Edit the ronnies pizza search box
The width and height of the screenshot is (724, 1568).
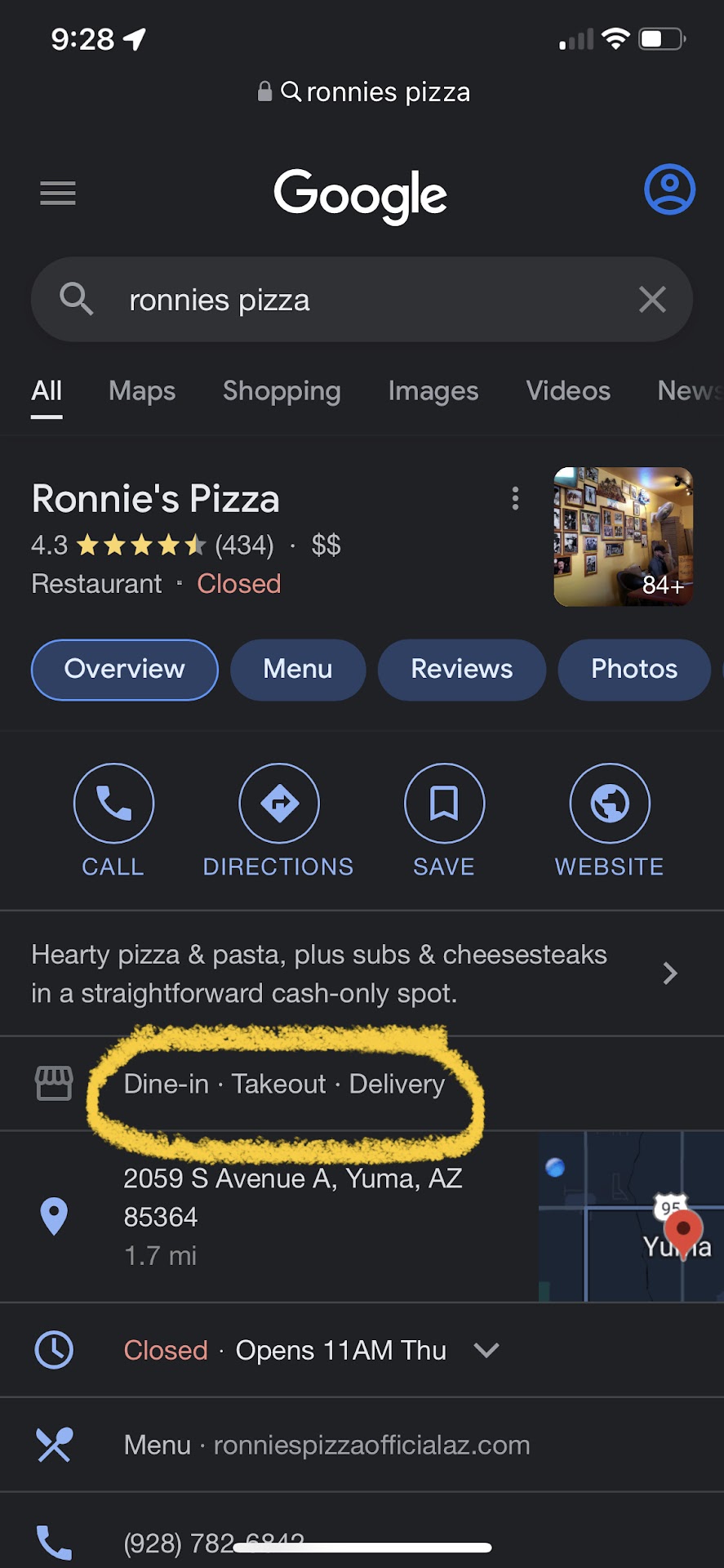click(x=359, y=300)
